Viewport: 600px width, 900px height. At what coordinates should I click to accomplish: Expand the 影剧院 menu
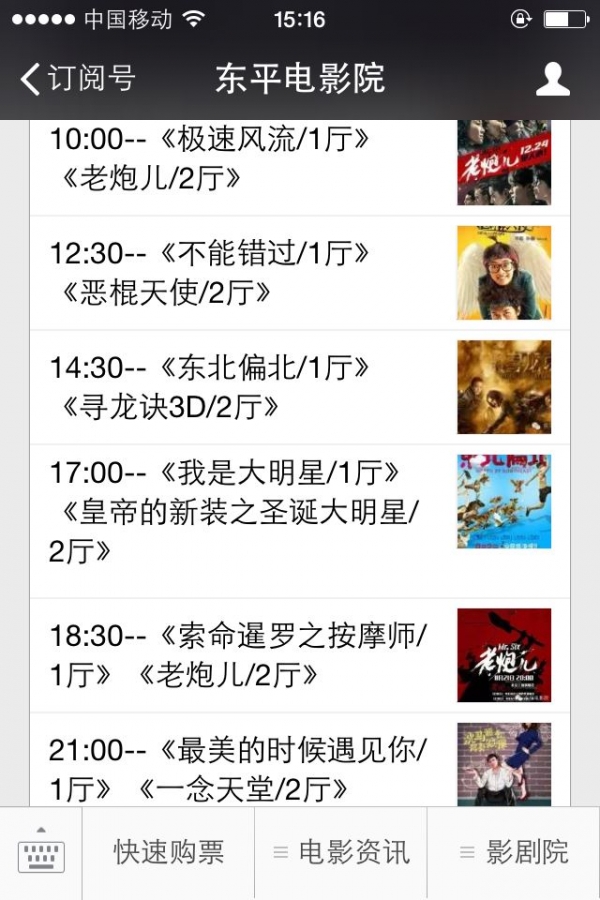(514, 853)
